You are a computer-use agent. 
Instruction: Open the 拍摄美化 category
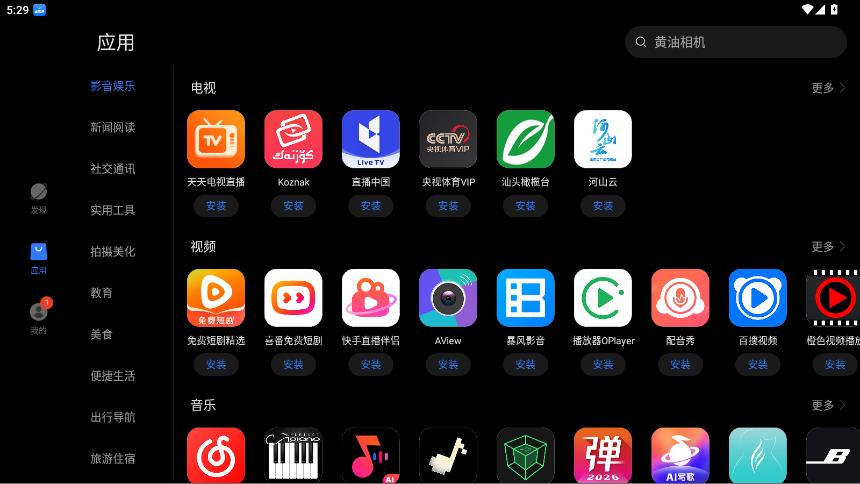coord(112,252)
